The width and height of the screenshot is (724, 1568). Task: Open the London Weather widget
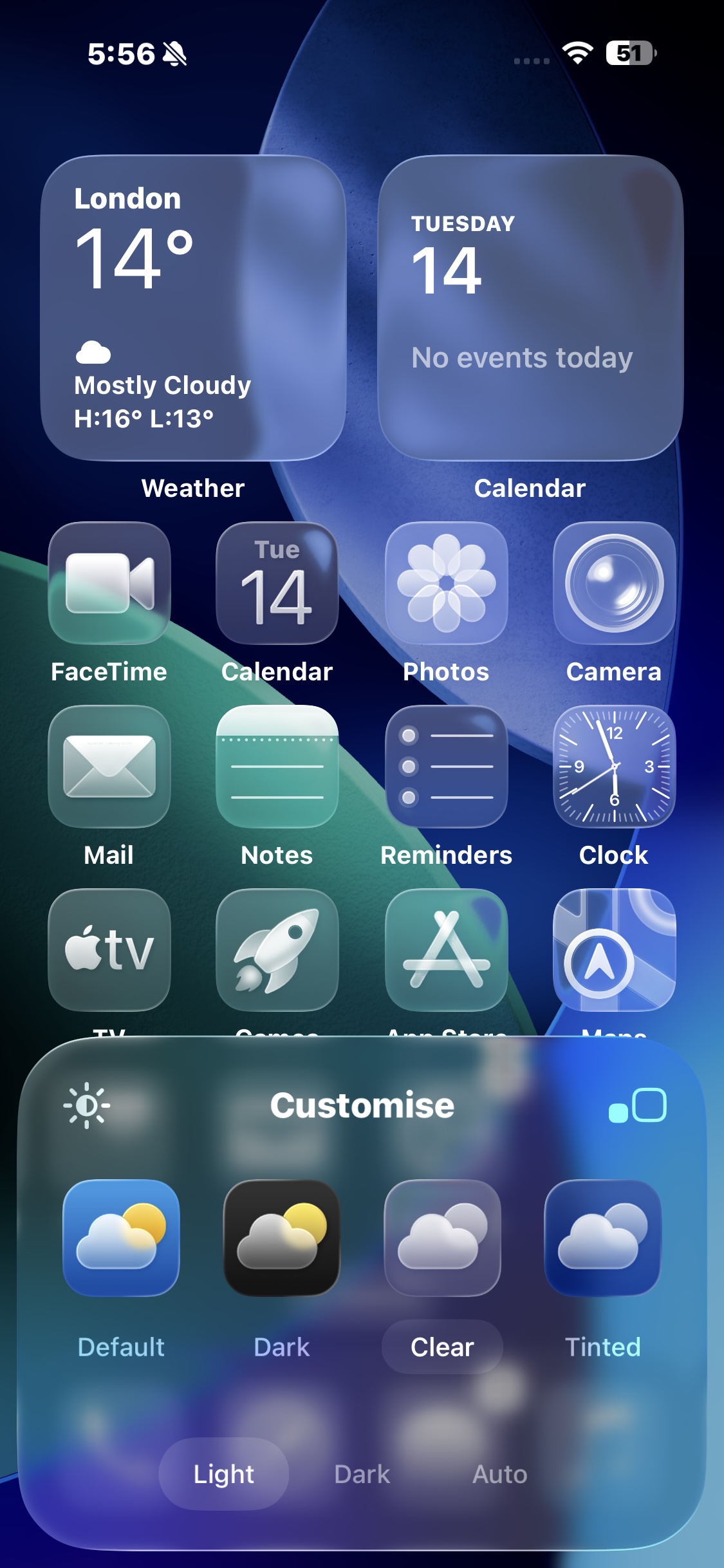[x=193, y=308]
